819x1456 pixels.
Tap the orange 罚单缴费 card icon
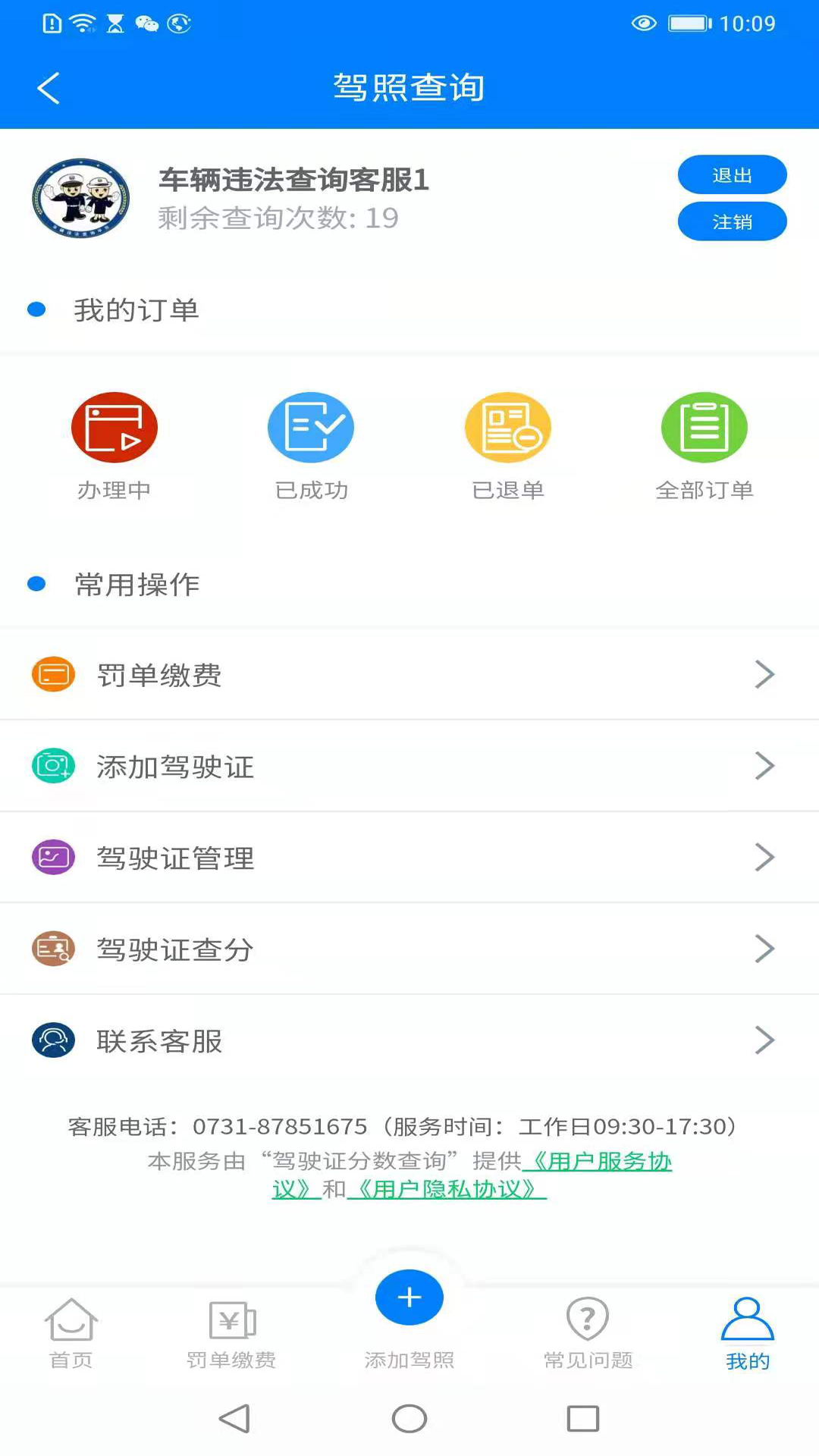tap(53, 673)
